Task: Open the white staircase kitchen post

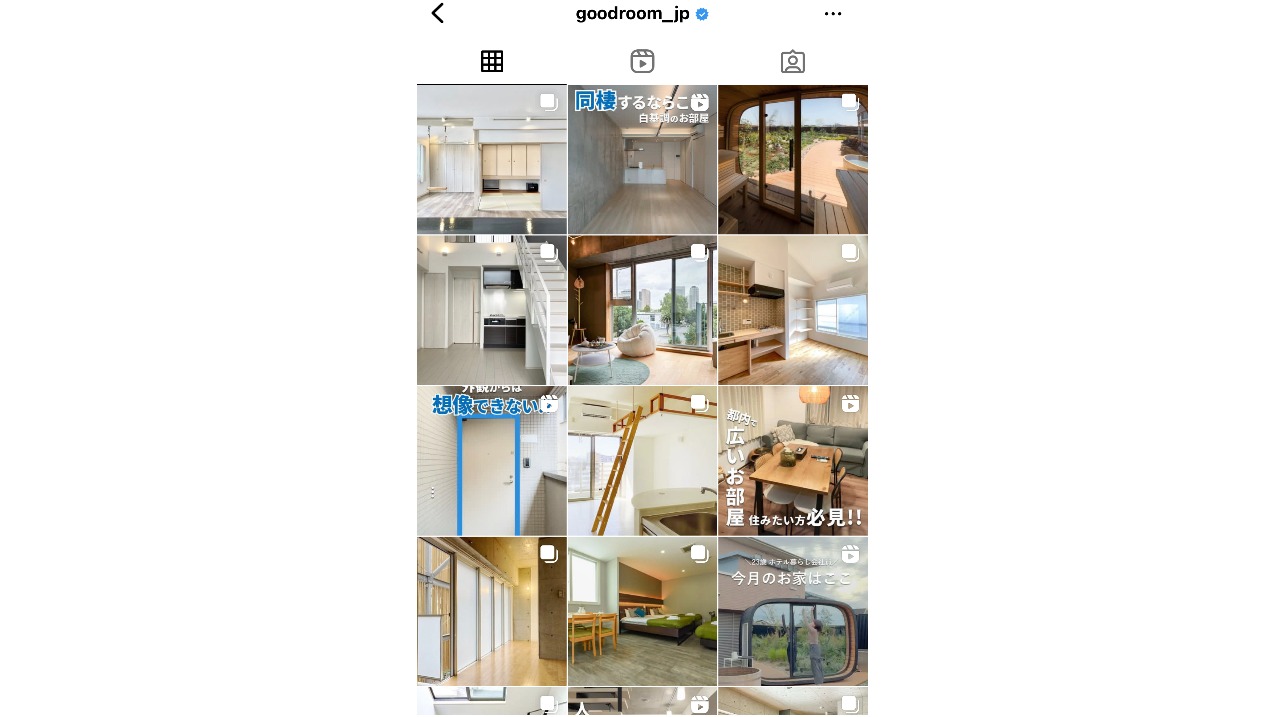Action: tap(491, 311)
